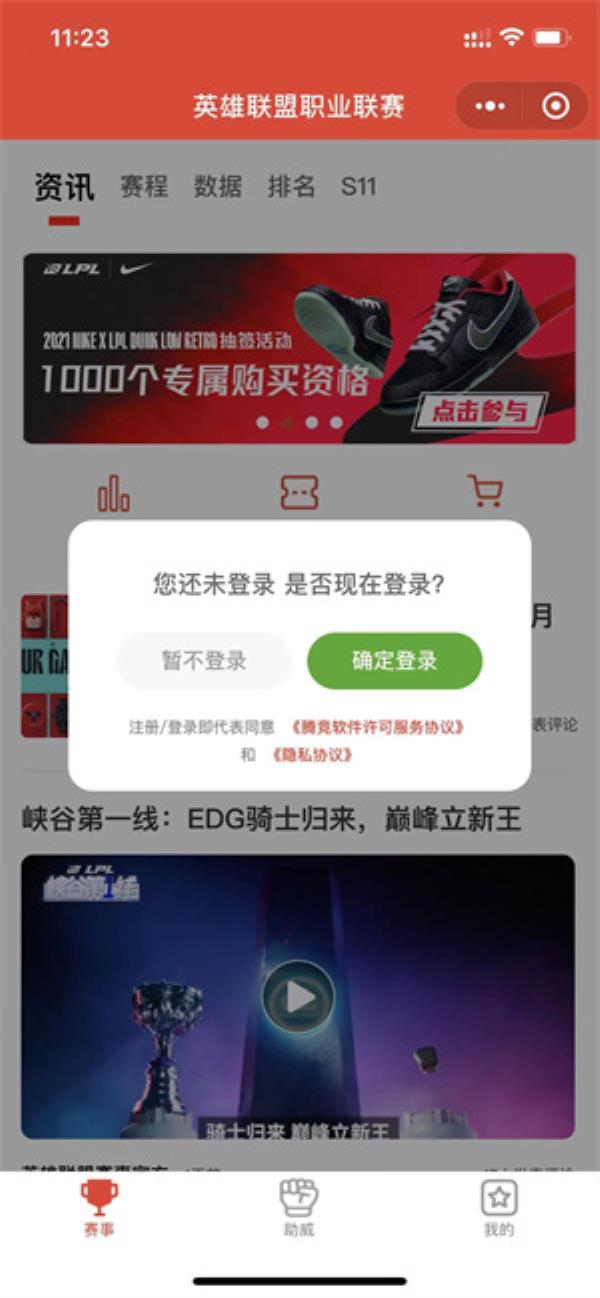Tap 确定登录 to log in
The height and width of the screenshot is (1298, 600).
(x=394, y=661)
